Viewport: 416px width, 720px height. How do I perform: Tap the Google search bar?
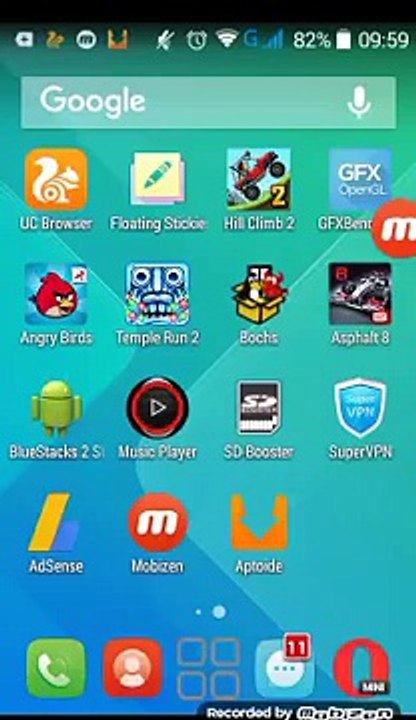tap(208, 102)
